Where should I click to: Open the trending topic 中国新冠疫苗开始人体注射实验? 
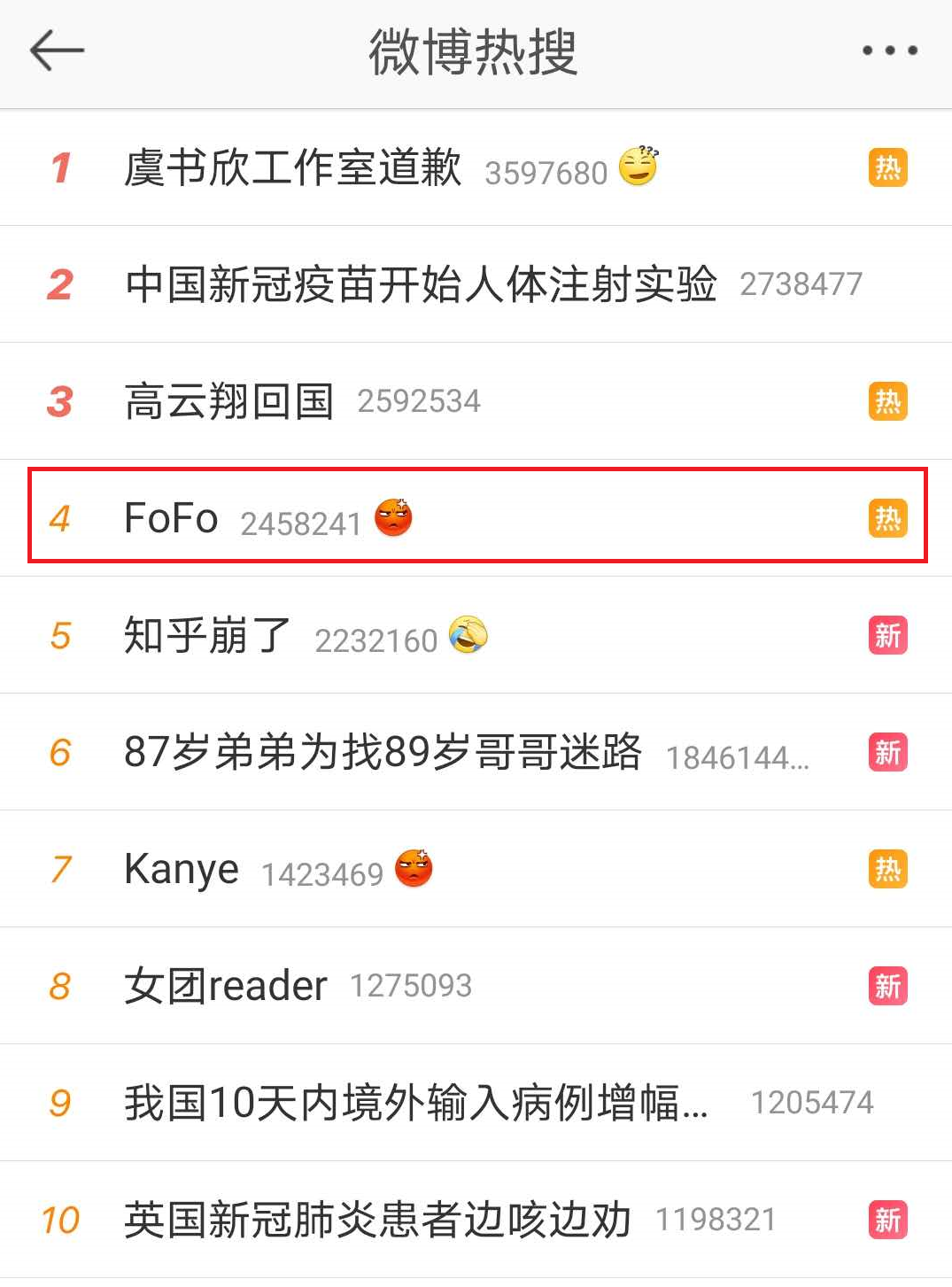421,284
